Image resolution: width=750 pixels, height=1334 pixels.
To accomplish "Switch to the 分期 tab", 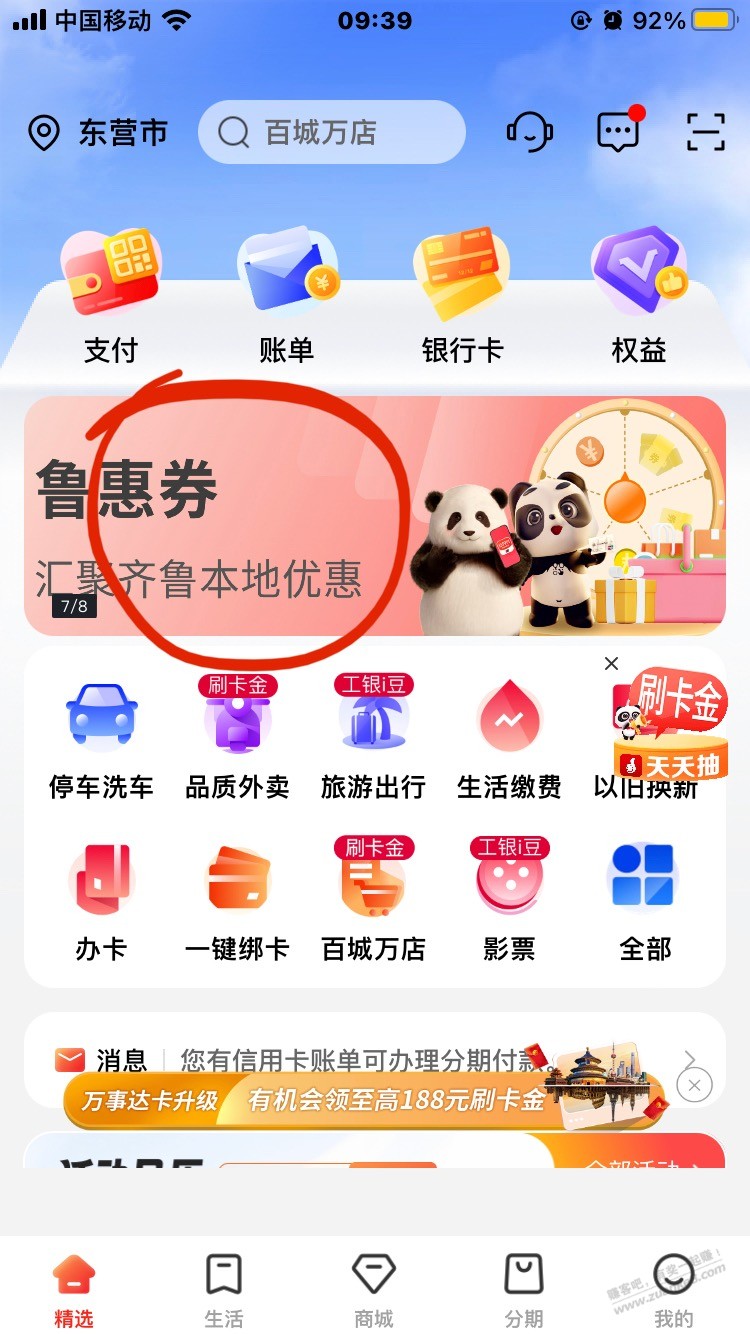I will coord(523,1290).
